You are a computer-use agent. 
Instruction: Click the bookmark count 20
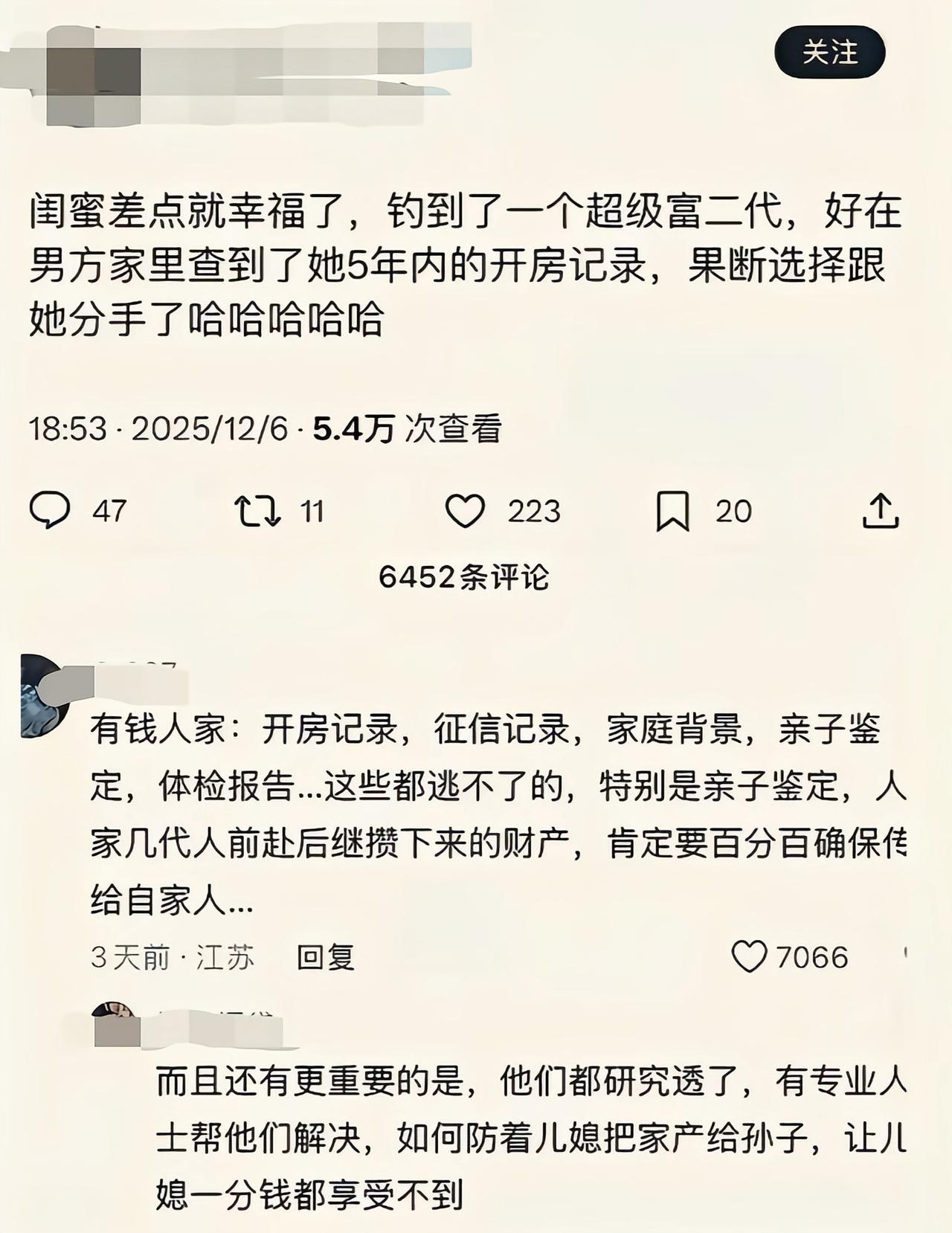[x=731, y=511]
